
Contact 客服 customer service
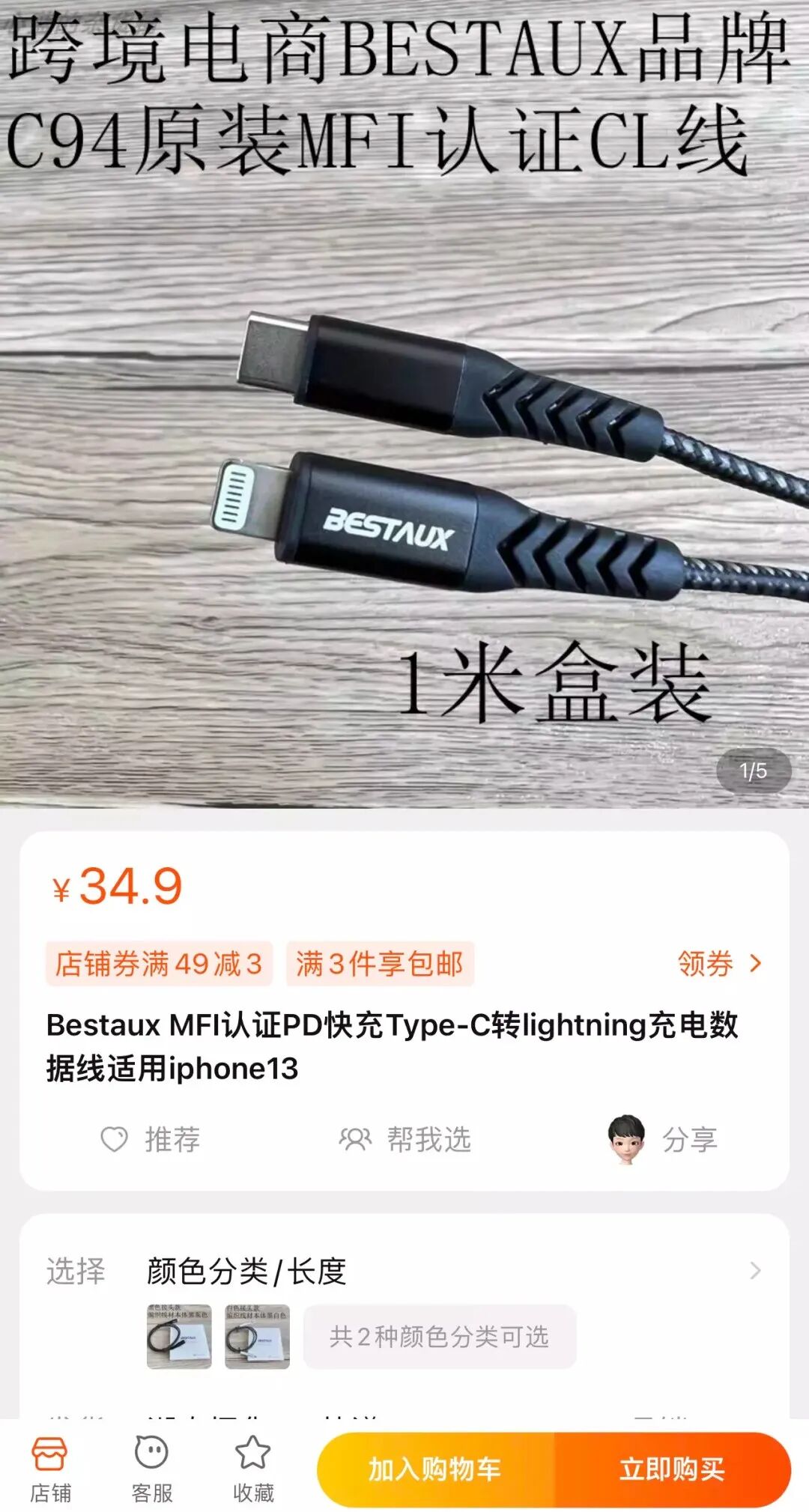[x=152, y=1469]
